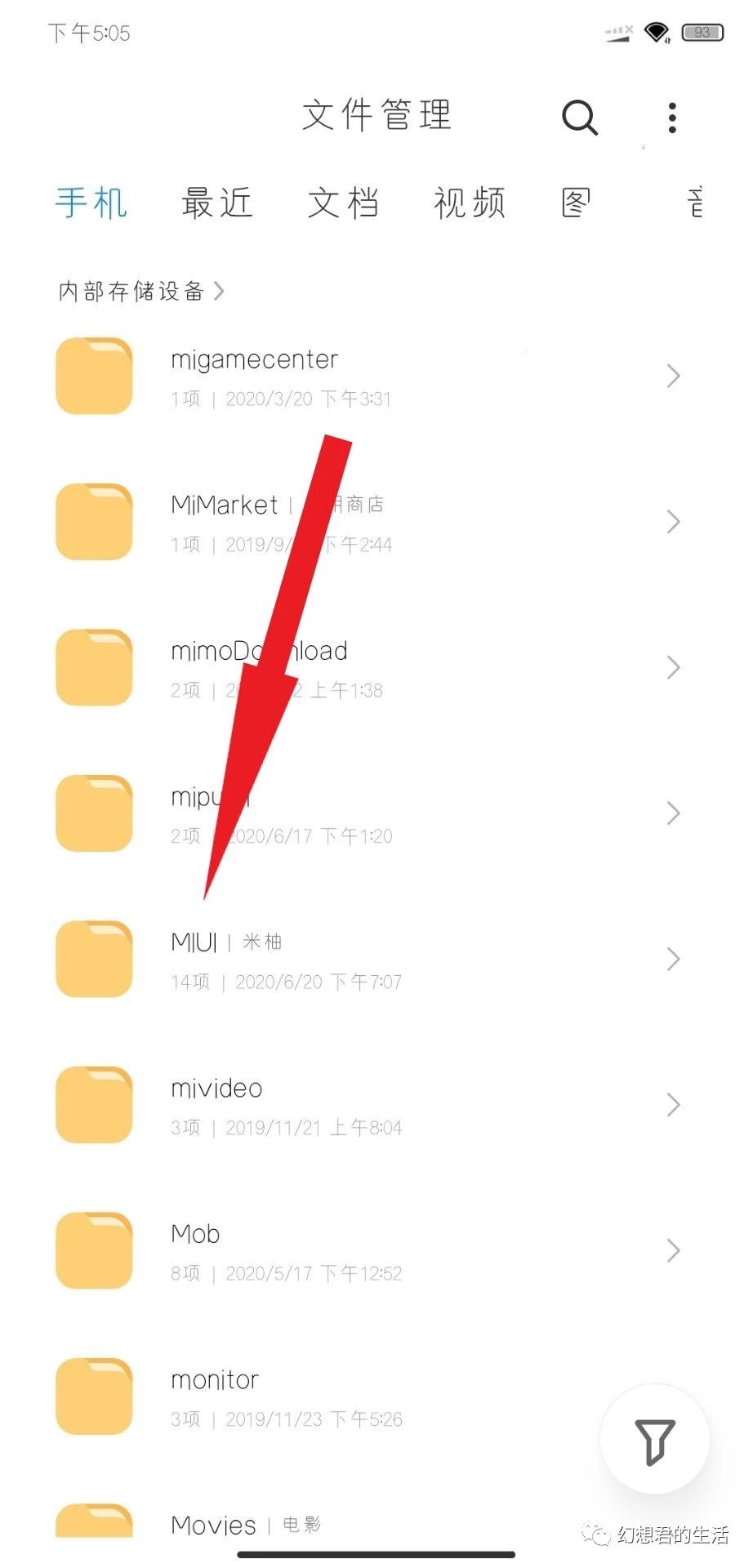The height and width of the screenshot is (1568, 753).
Task: Tap the floating filter funnel button
Action: pyautogui.click(x=654, y=1441)
